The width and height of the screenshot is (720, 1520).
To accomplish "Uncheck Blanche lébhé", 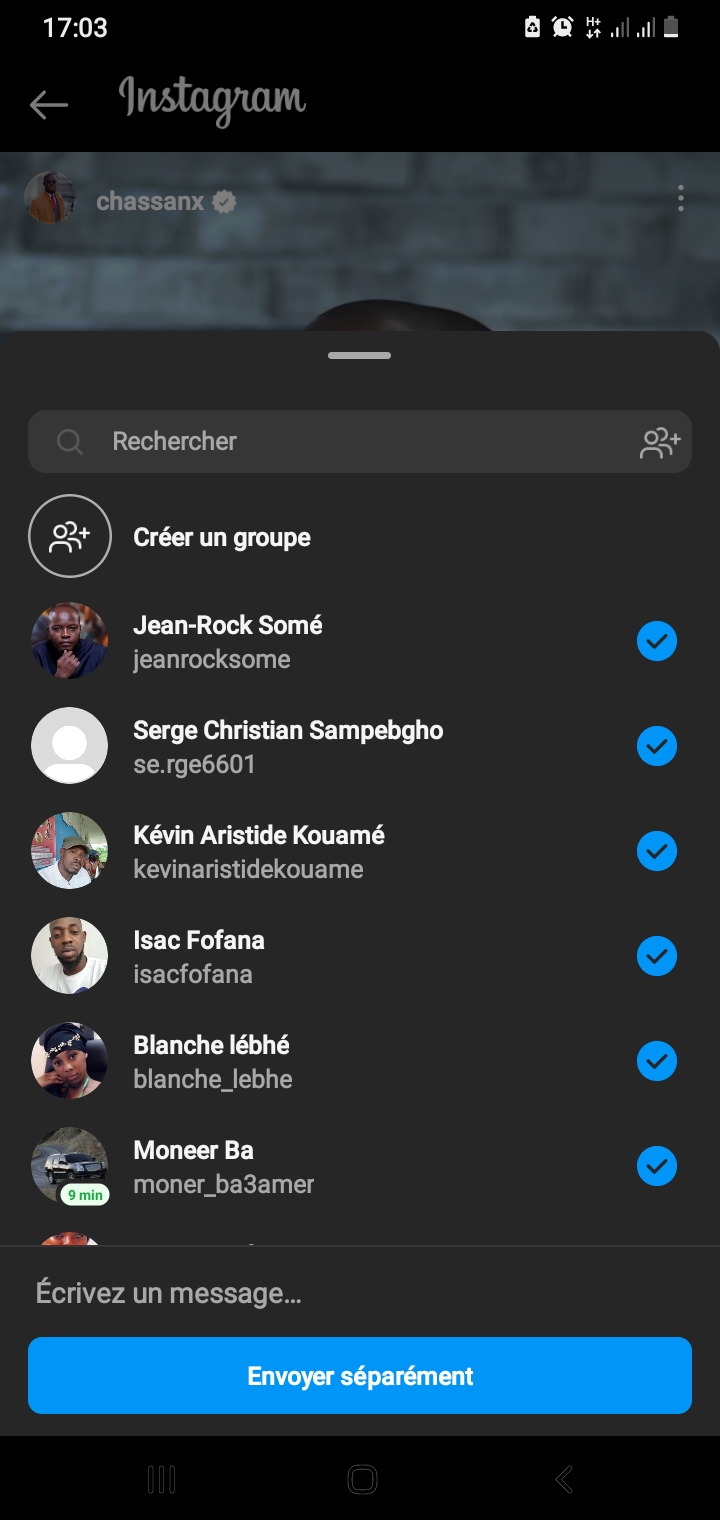I will click(657, 1061).
